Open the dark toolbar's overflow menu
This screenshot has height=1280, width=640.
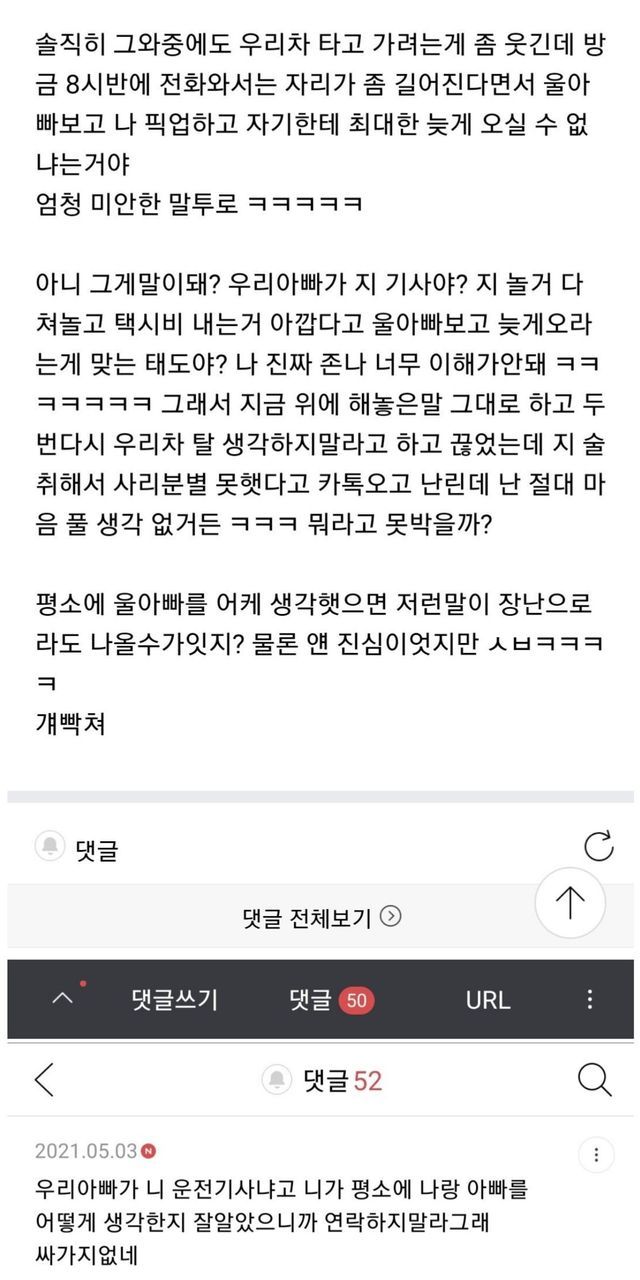[590, 999]
